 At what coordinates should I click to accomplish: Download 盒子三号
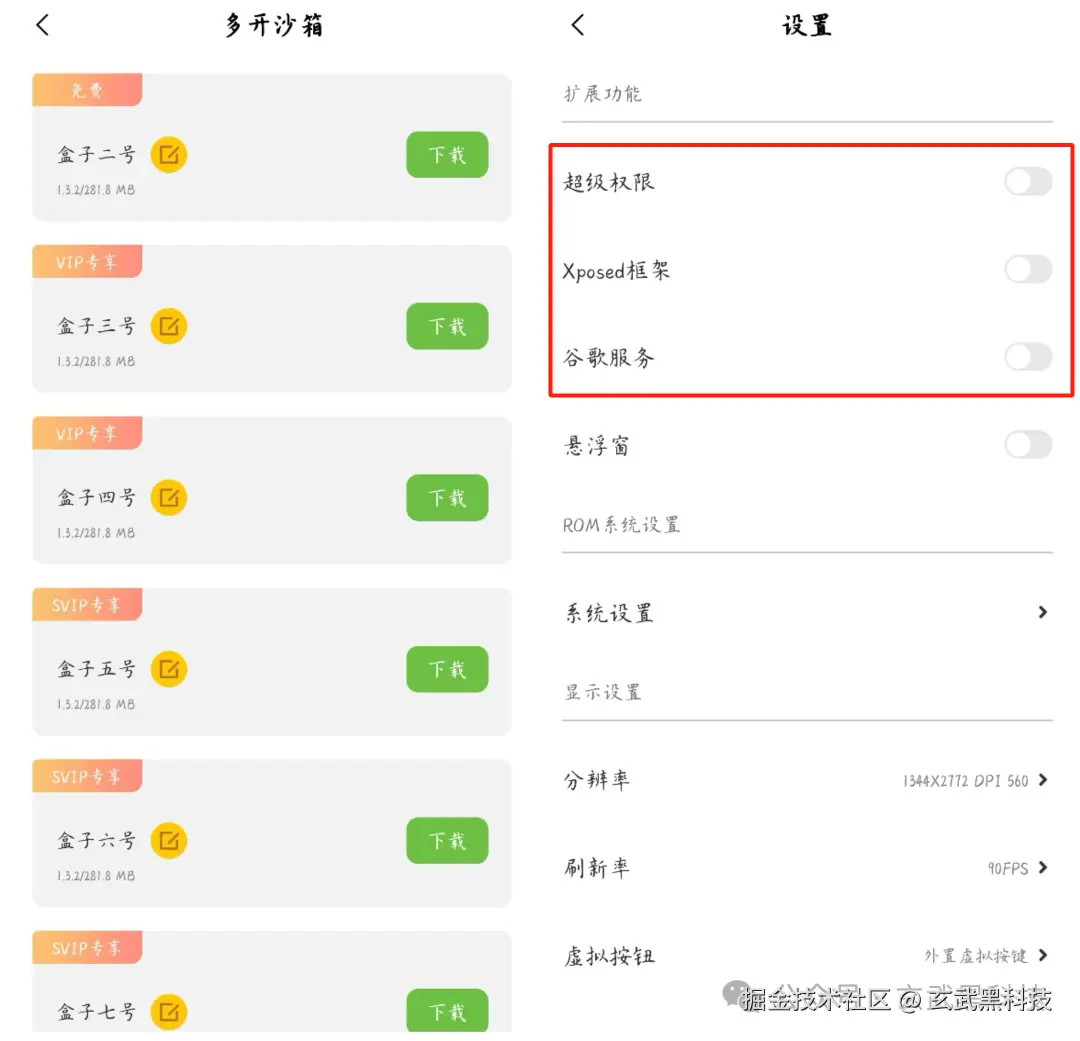pyautogui.click(x=447, y=326)
